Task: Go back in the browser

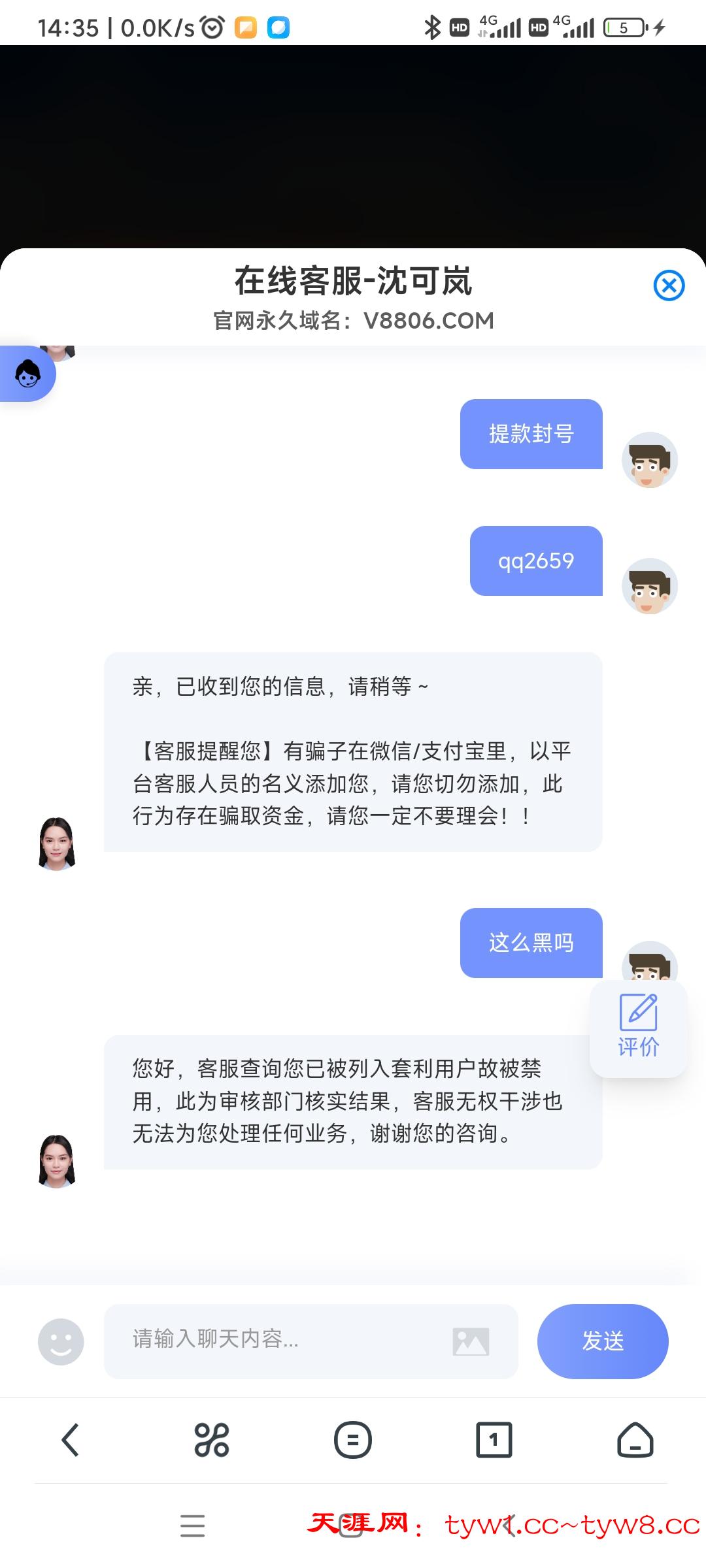Action: 71,1440
